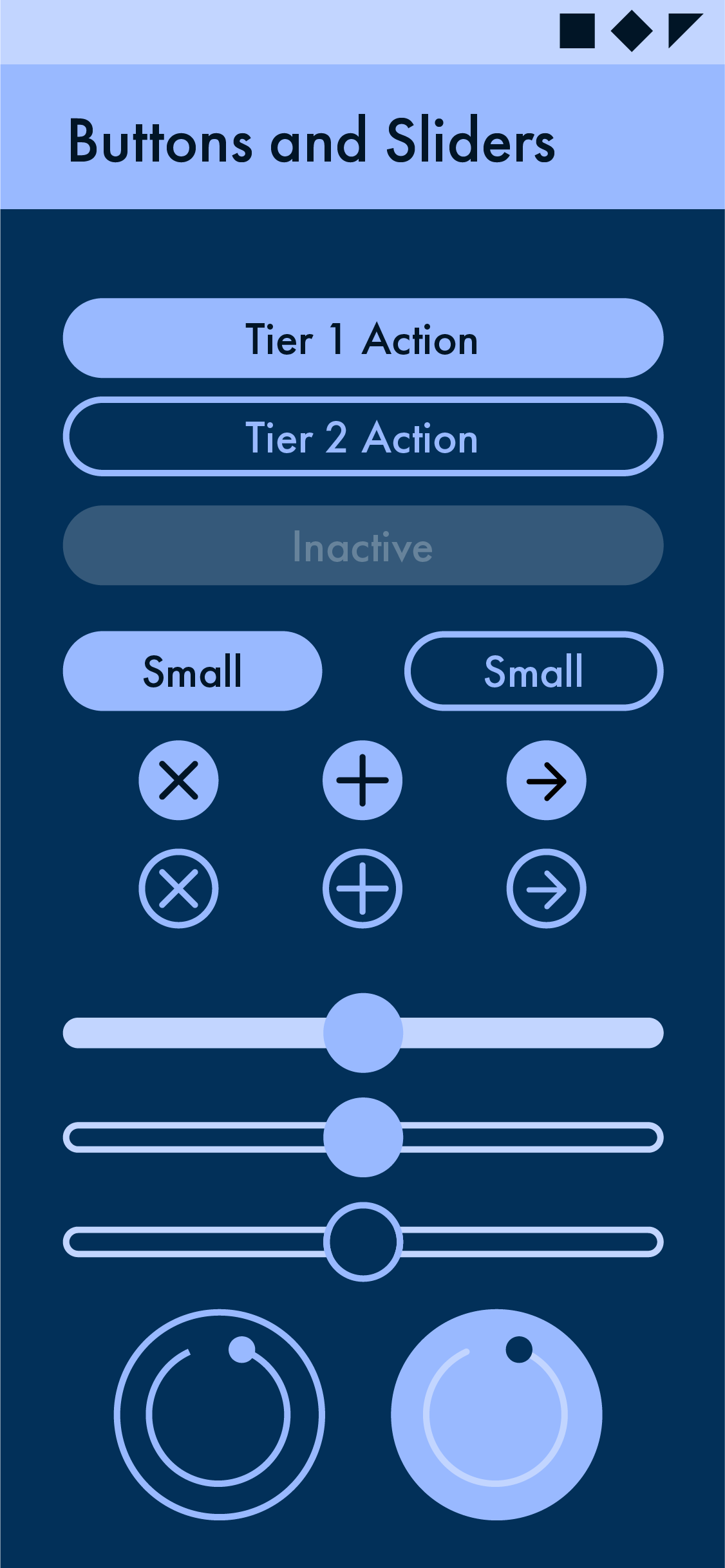Select the outlined Tier 2 Action button
Screen dimensions: 725x1568
362,437
